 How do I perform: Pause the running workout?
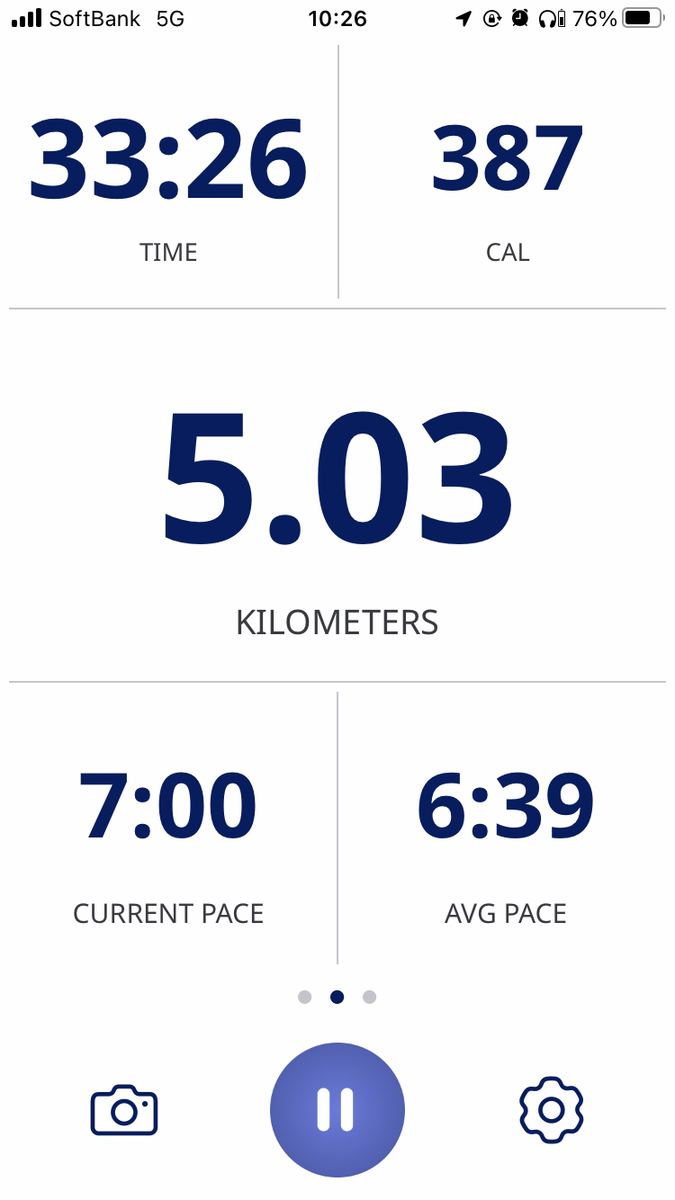point(337,1109)
